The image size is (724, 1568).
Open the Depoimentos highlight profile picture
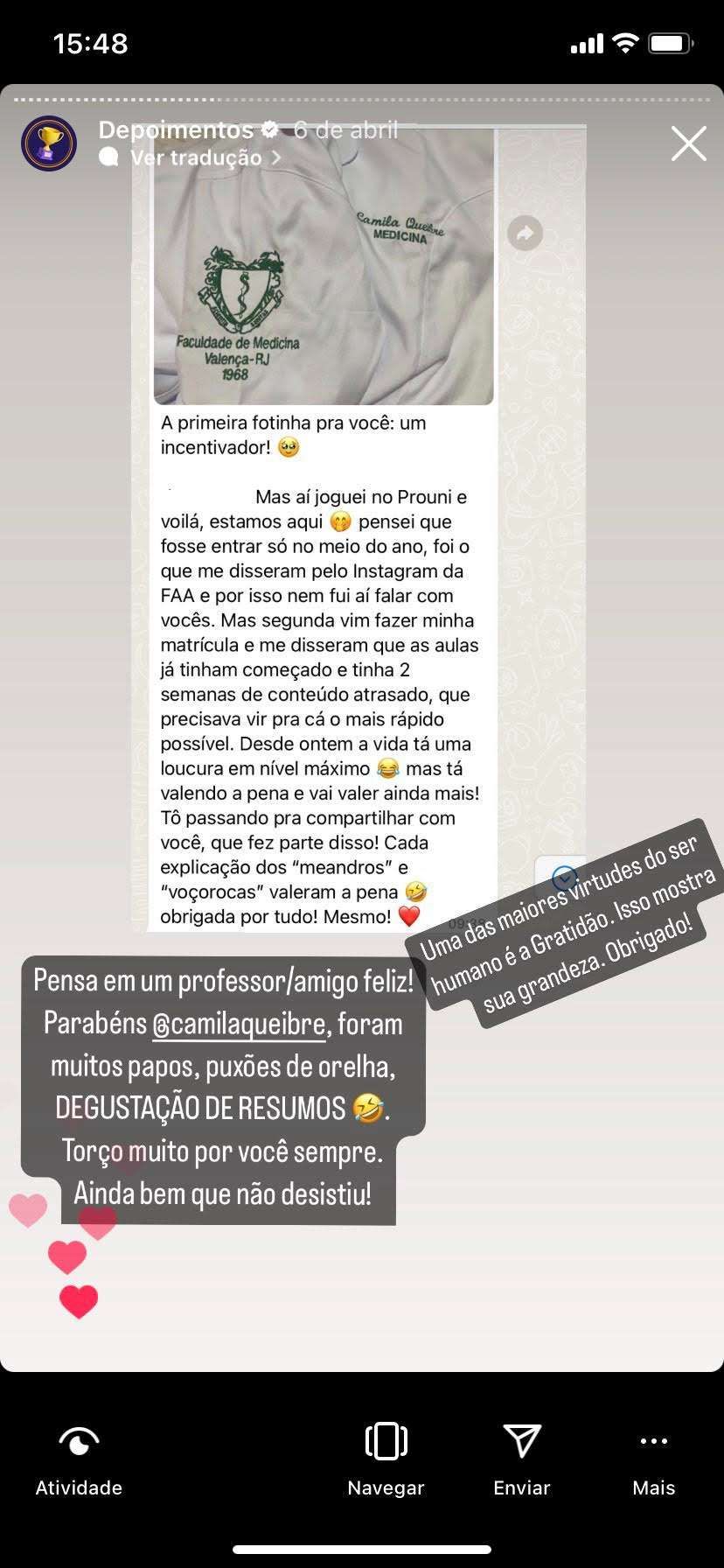[49, 143]
